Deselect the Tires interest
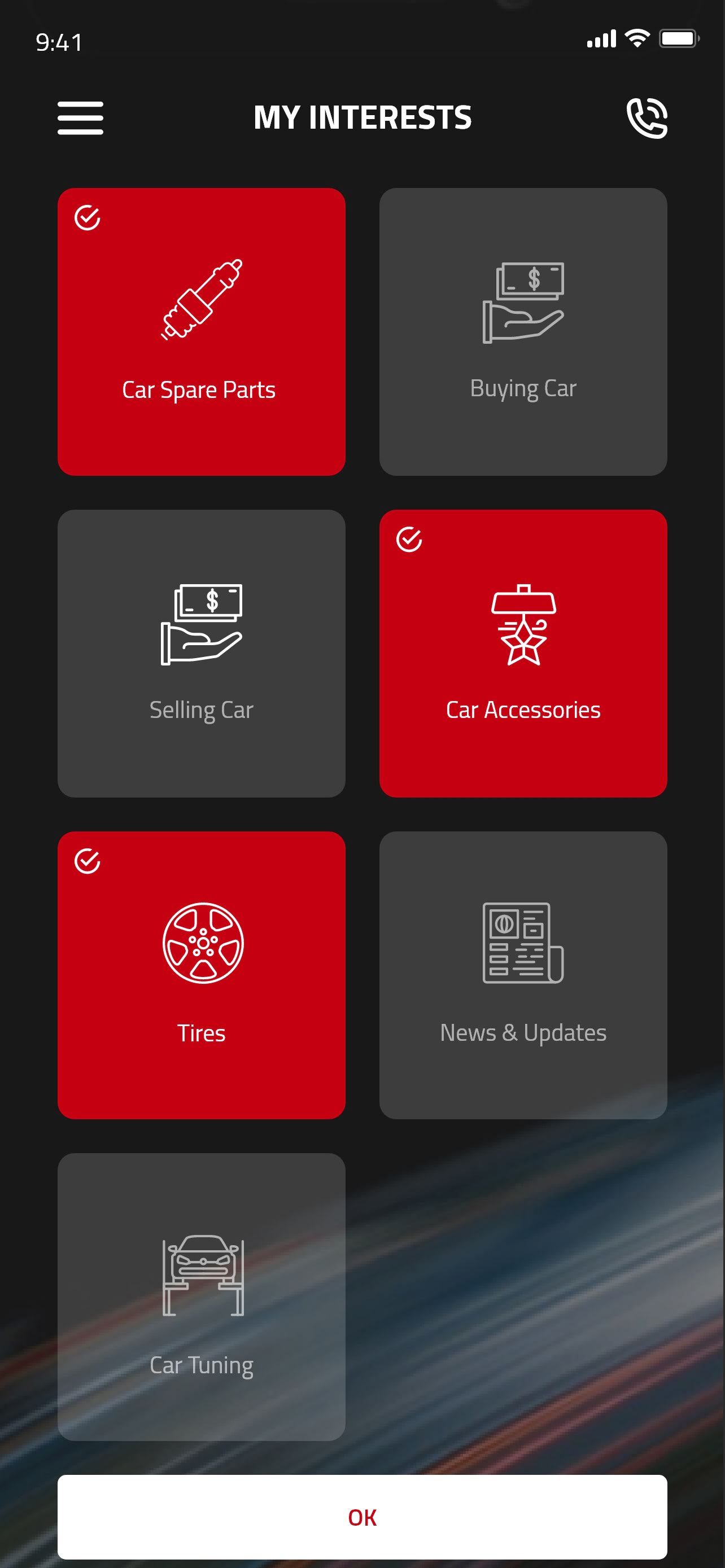Screen dimensions: 725x1568 (x=201, y=975)
